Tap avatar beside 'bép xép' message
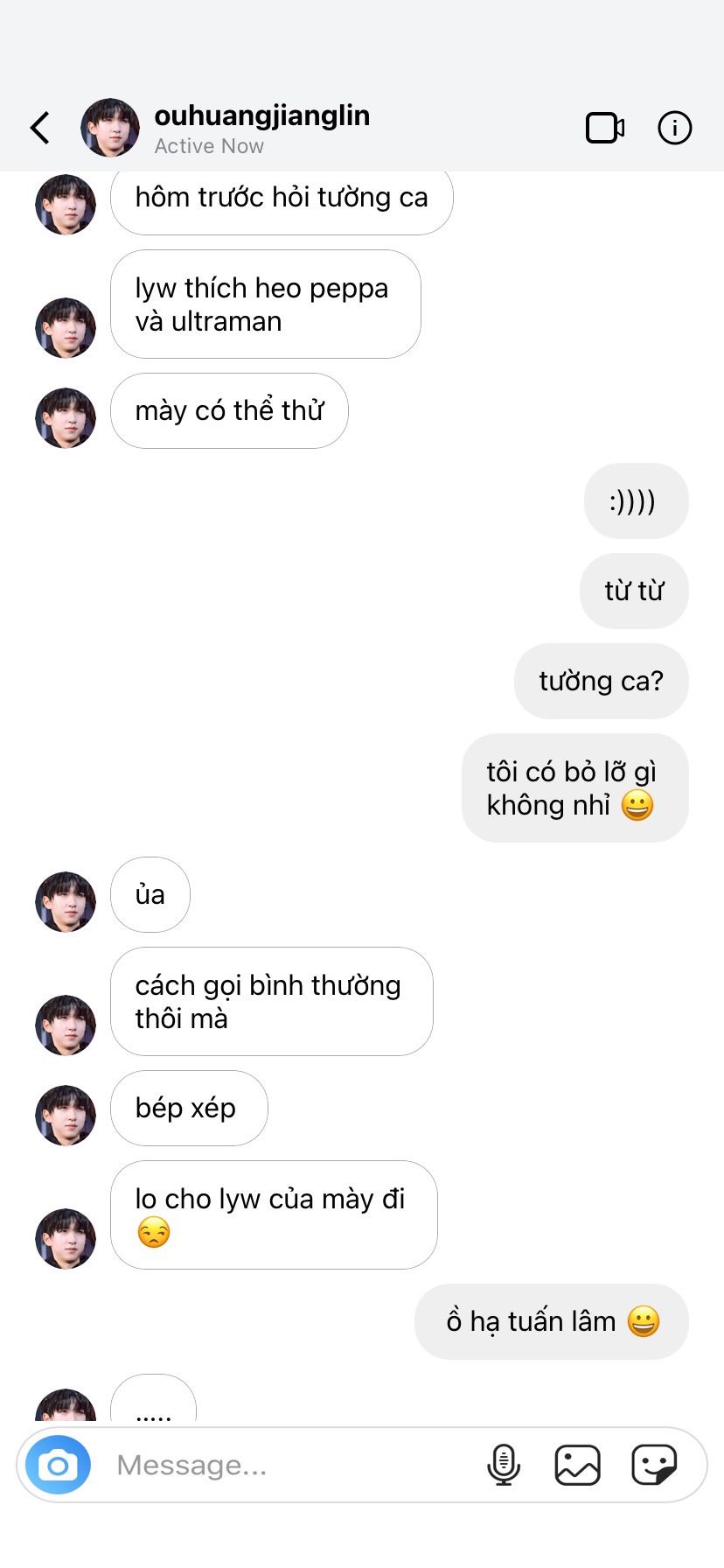This screenshot has height=1568, width=724. pos(66,1116)
